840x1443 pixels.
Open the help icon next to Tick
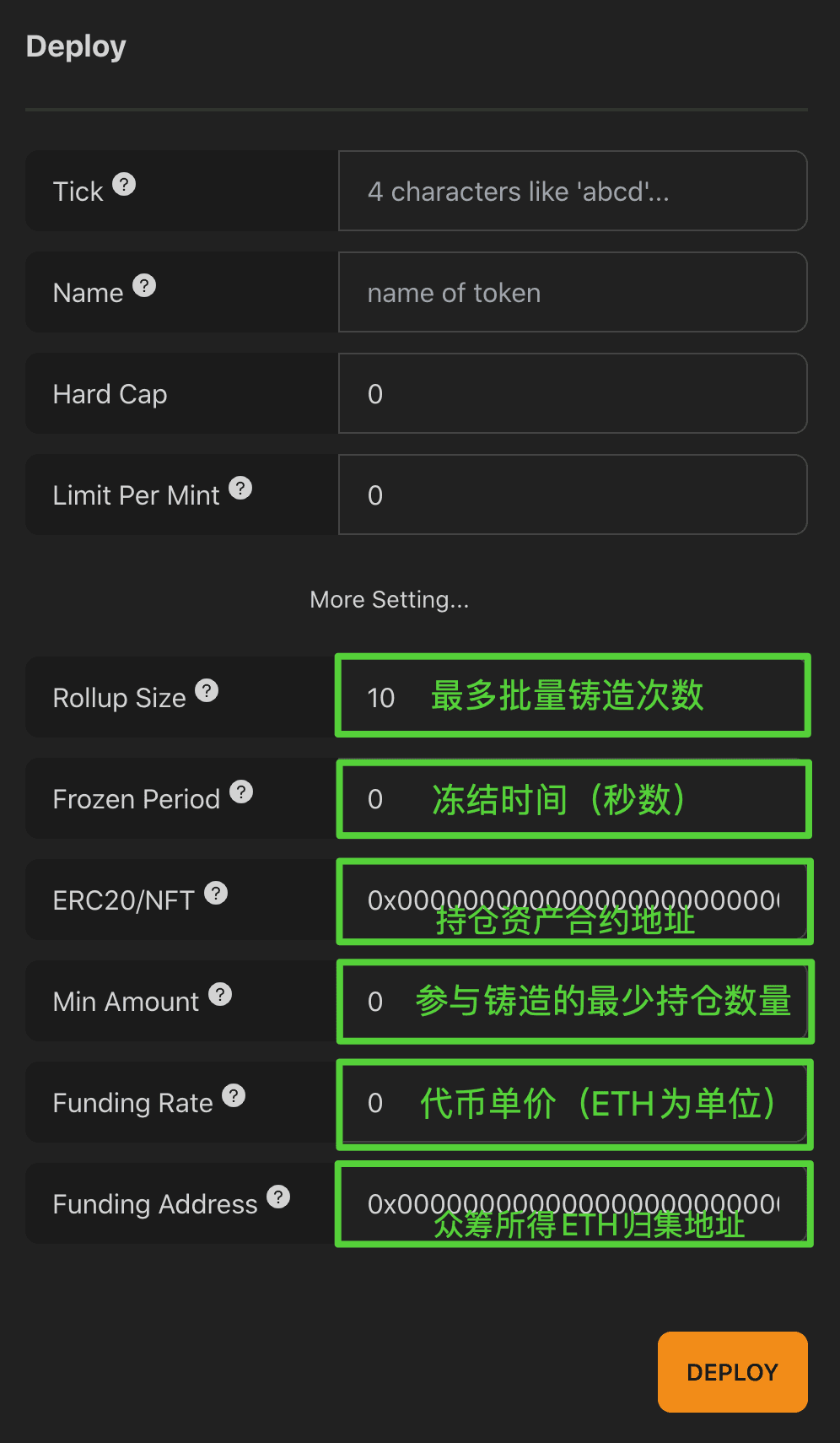(124, 184)
